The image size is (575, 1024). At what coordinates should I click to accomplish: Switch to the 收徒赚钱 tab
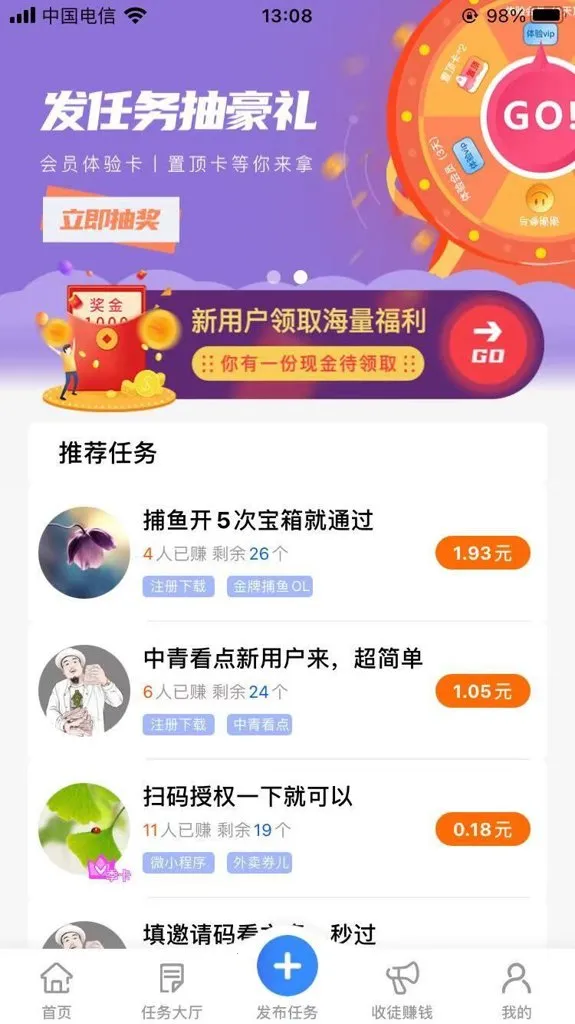click(x=402, y=990)
